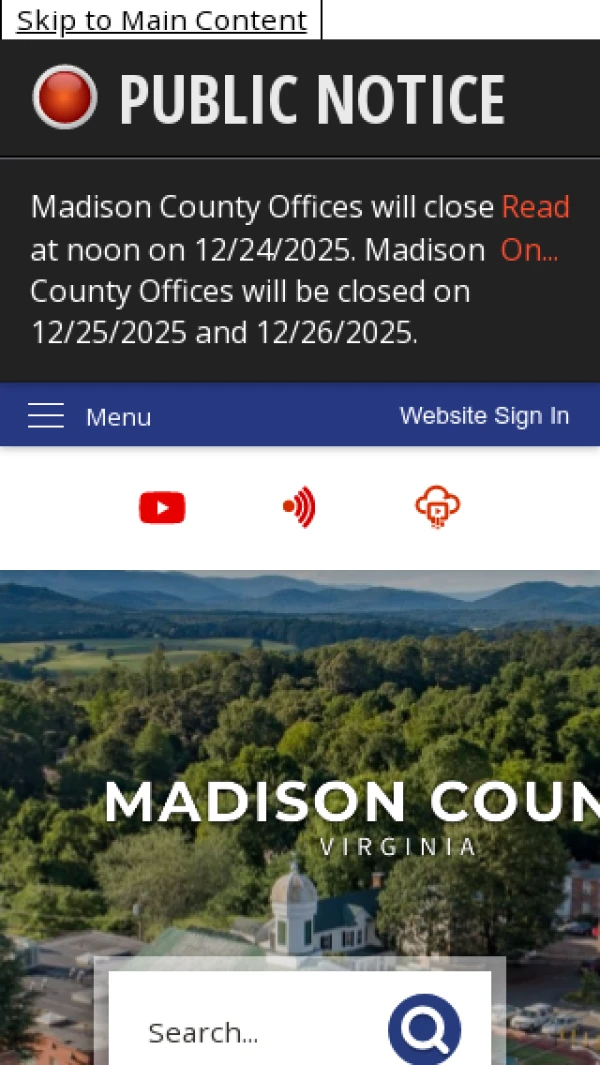
Task: Open the live audio stream icon
Action: pos(299,507)
